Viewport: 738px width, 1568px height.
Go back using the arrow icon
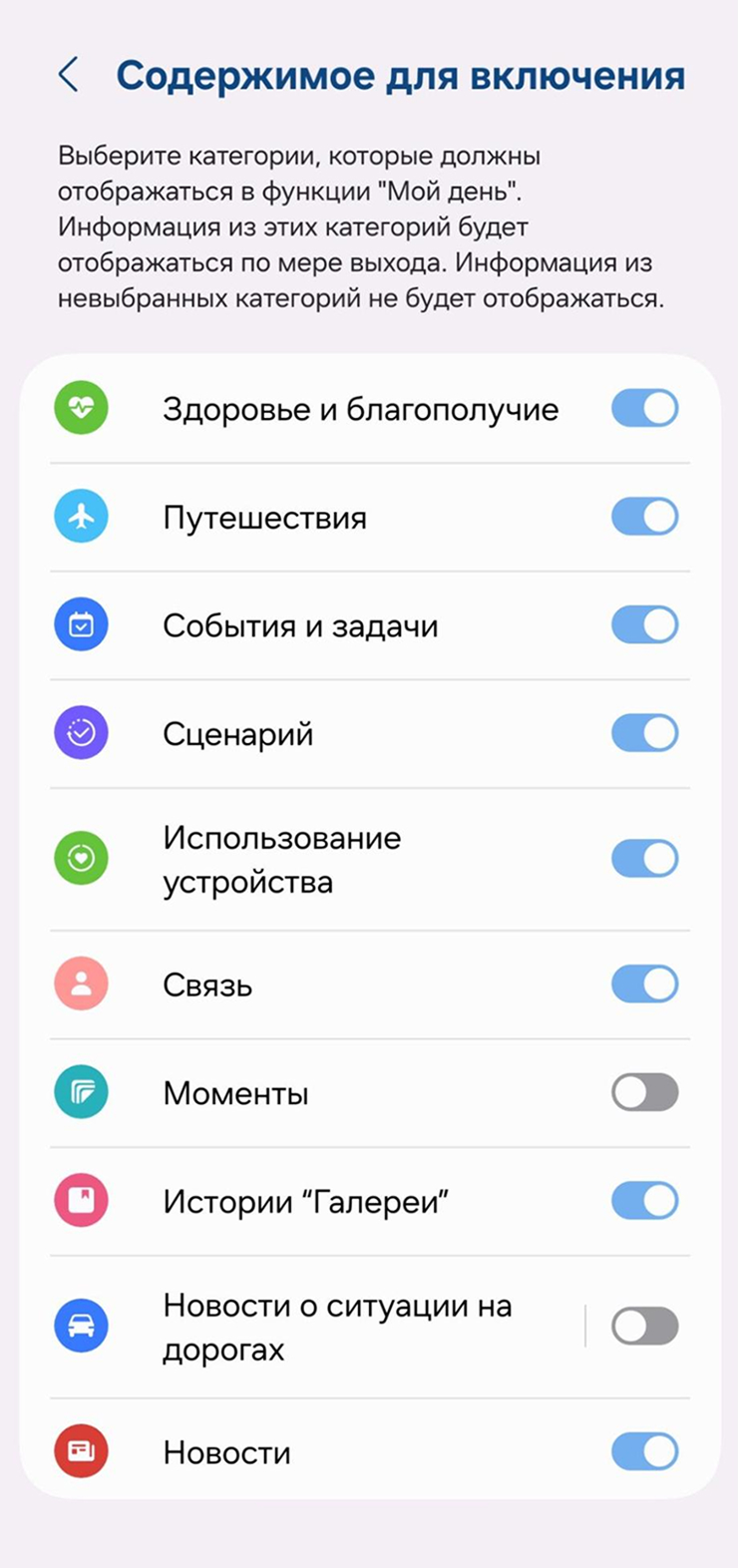click(68, 75)
